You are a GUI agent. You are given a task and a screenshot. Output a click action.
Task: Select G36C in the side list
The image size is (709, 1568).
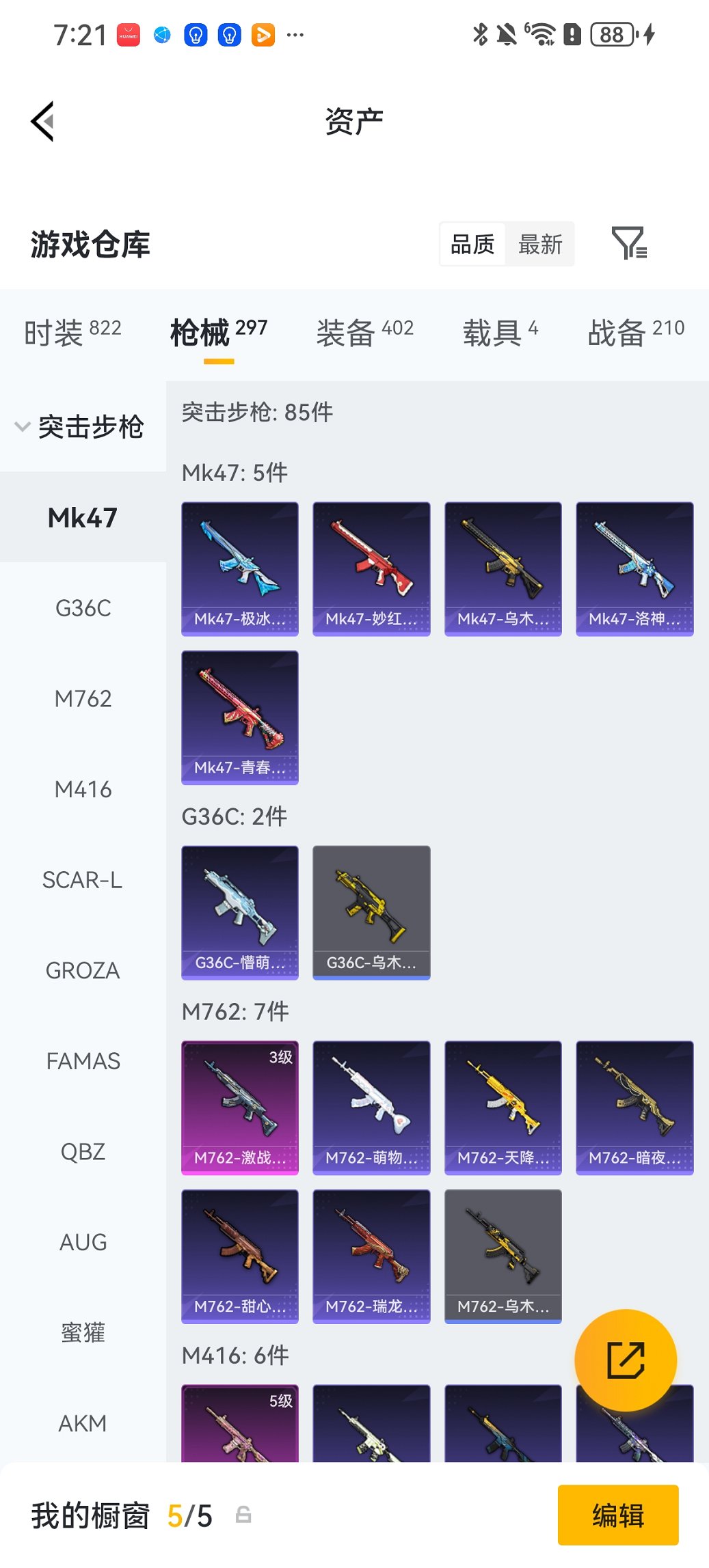pyautogui.click(x=83, y=608)
